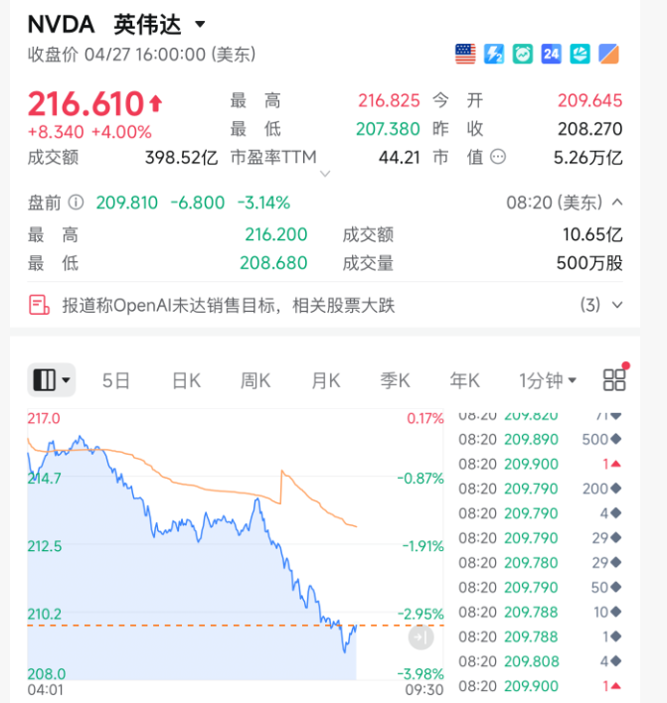Switch to the 日K chart tab
The width and height of the screenshot is (667, 703).
point(186,380)
